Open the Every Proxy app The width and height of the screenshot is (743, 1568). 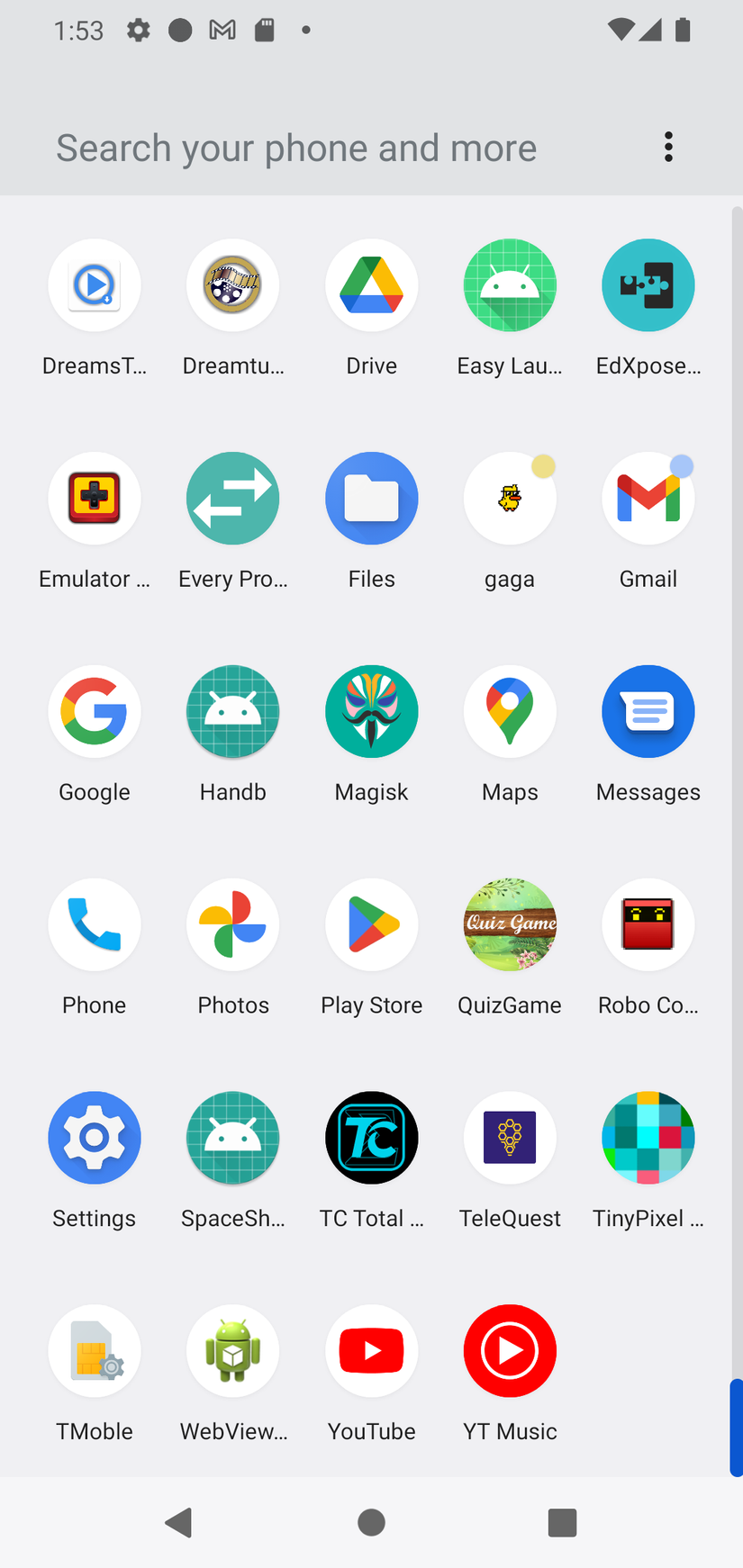232,498
